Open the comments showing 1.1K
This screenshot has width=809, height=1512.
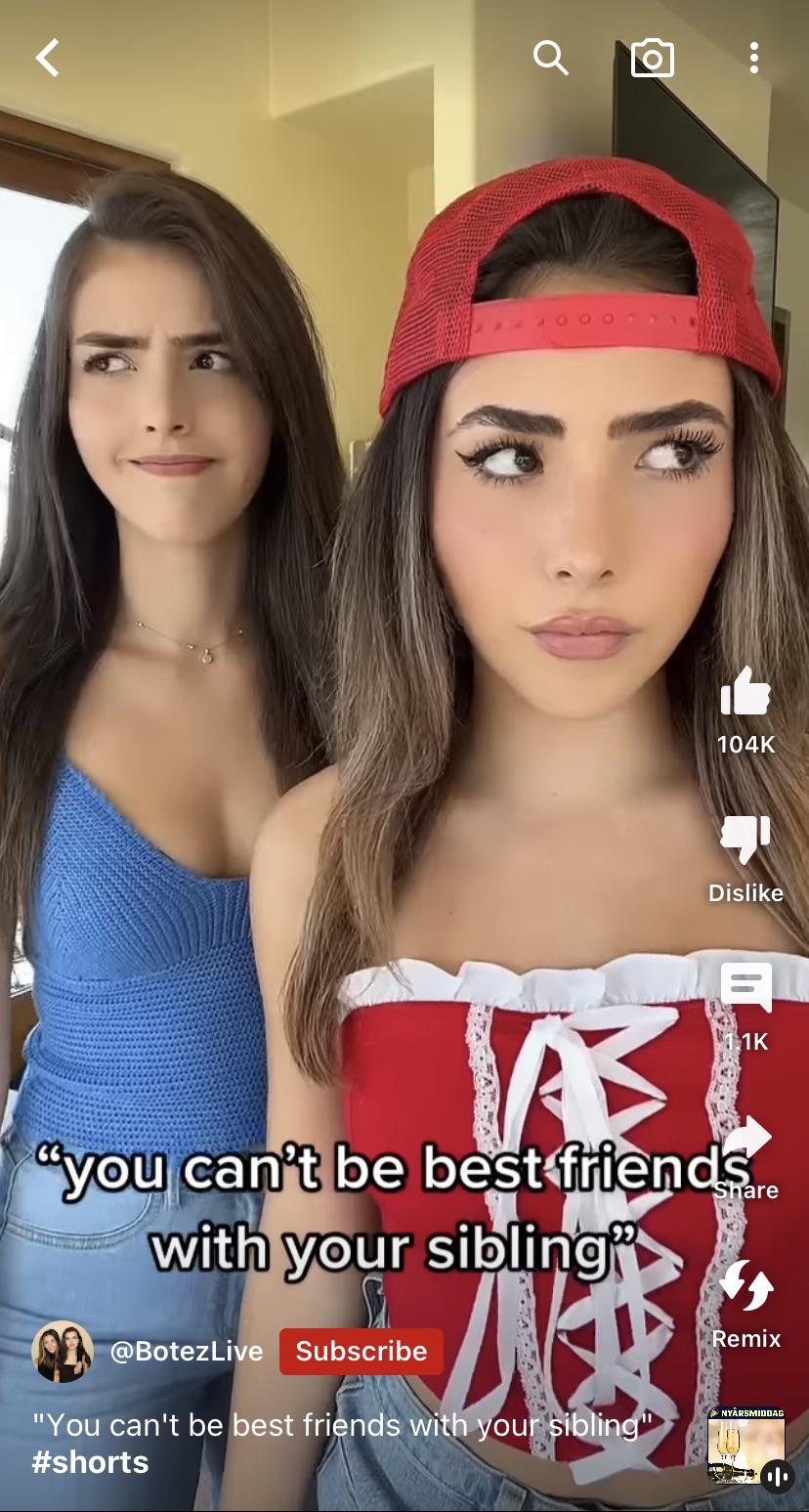747,990
